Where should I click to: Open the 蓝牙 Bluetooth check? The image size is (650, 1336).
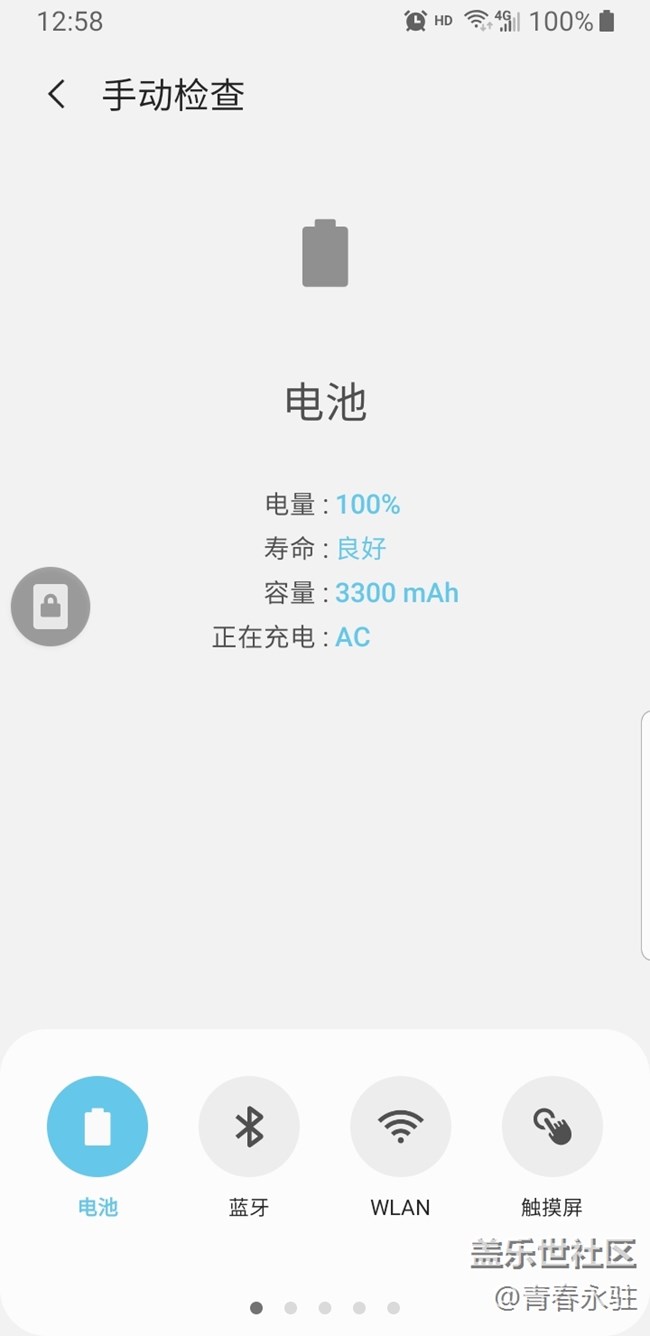249,1127
